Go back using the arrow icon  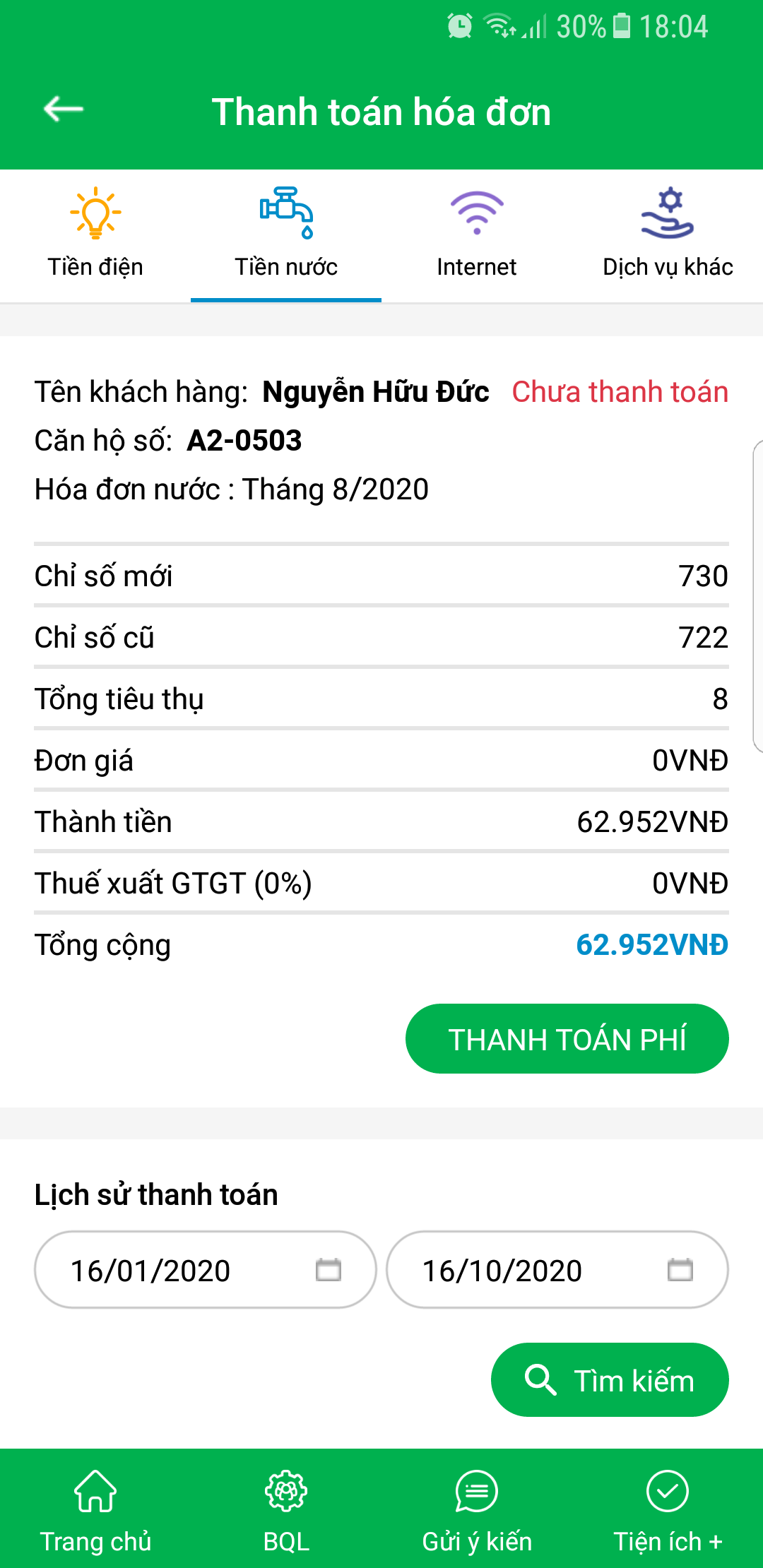pyautogui.click(x=64, y=109)
